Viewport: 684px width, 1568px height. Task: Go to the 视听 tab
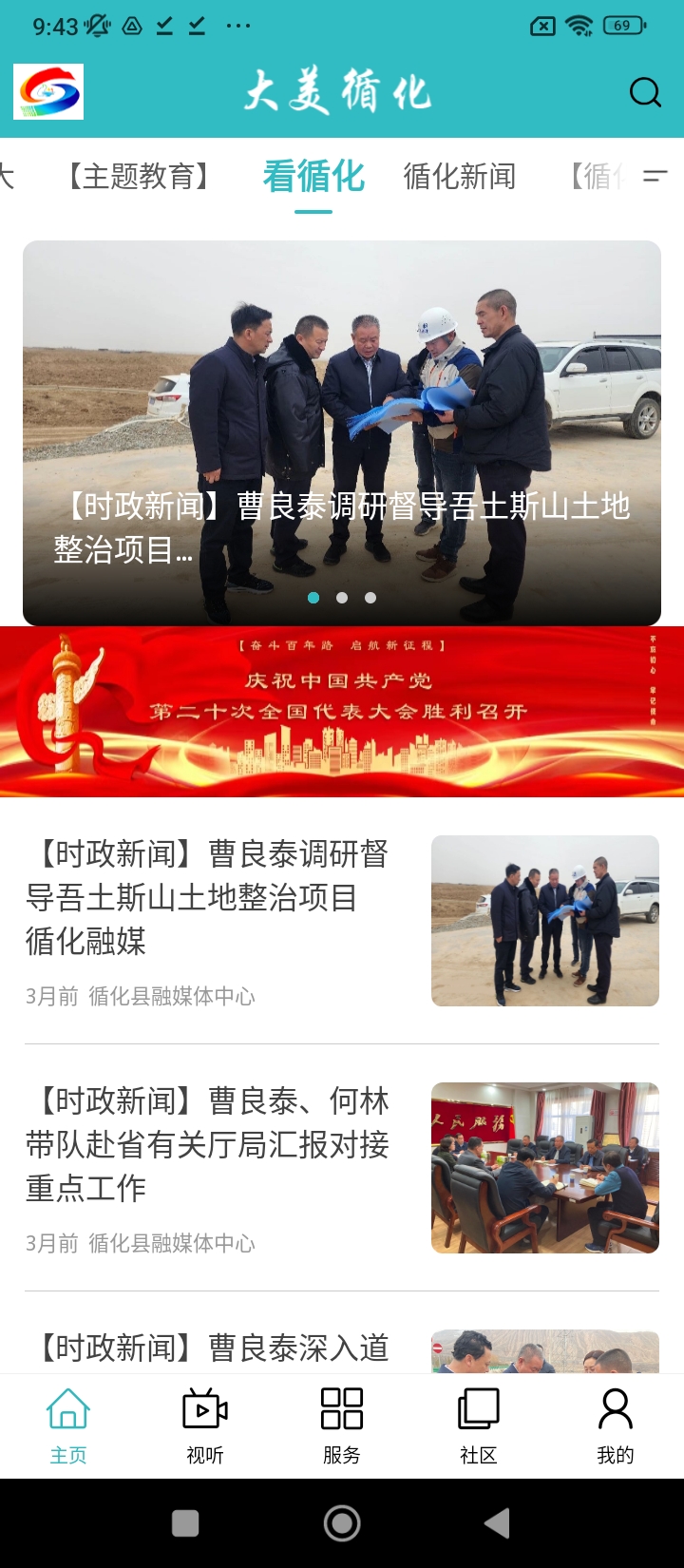point(205,1426)
